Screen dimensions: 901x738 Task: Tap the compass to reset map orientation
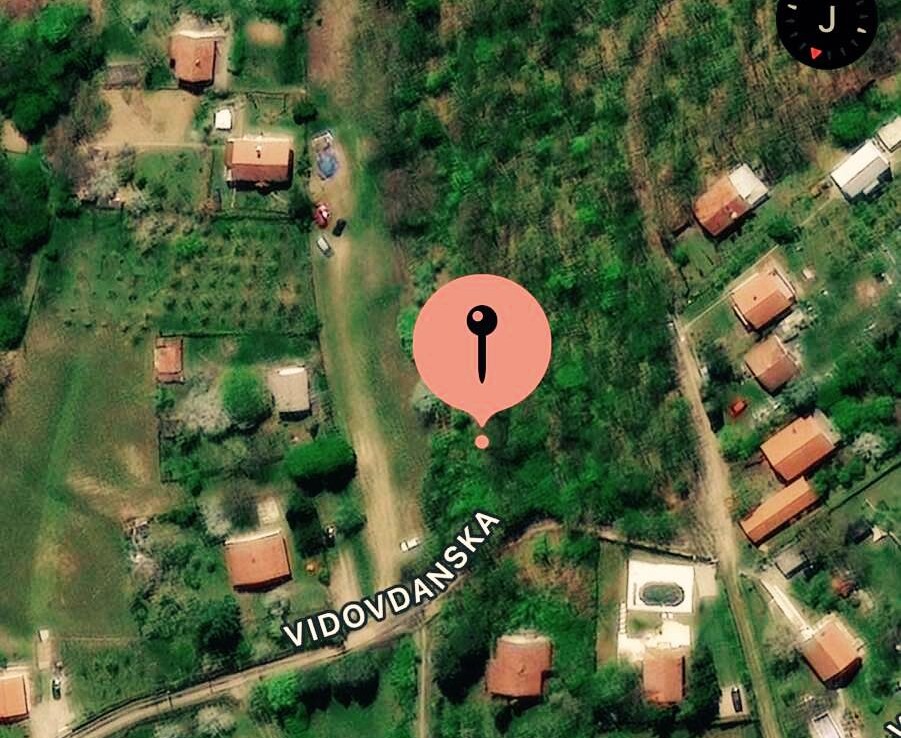tap(826, 25)
